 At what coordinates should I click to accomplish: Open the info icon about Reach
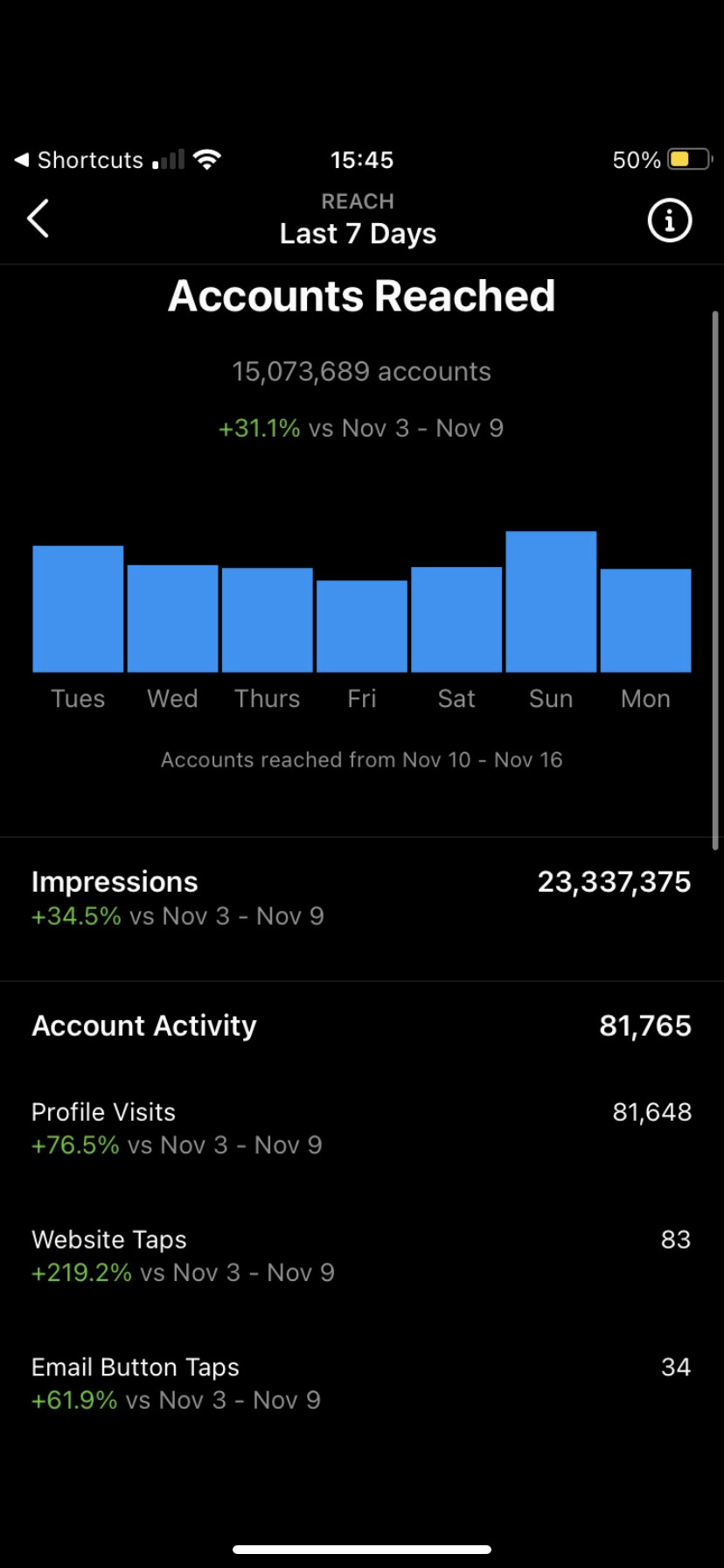pos(669,220)
